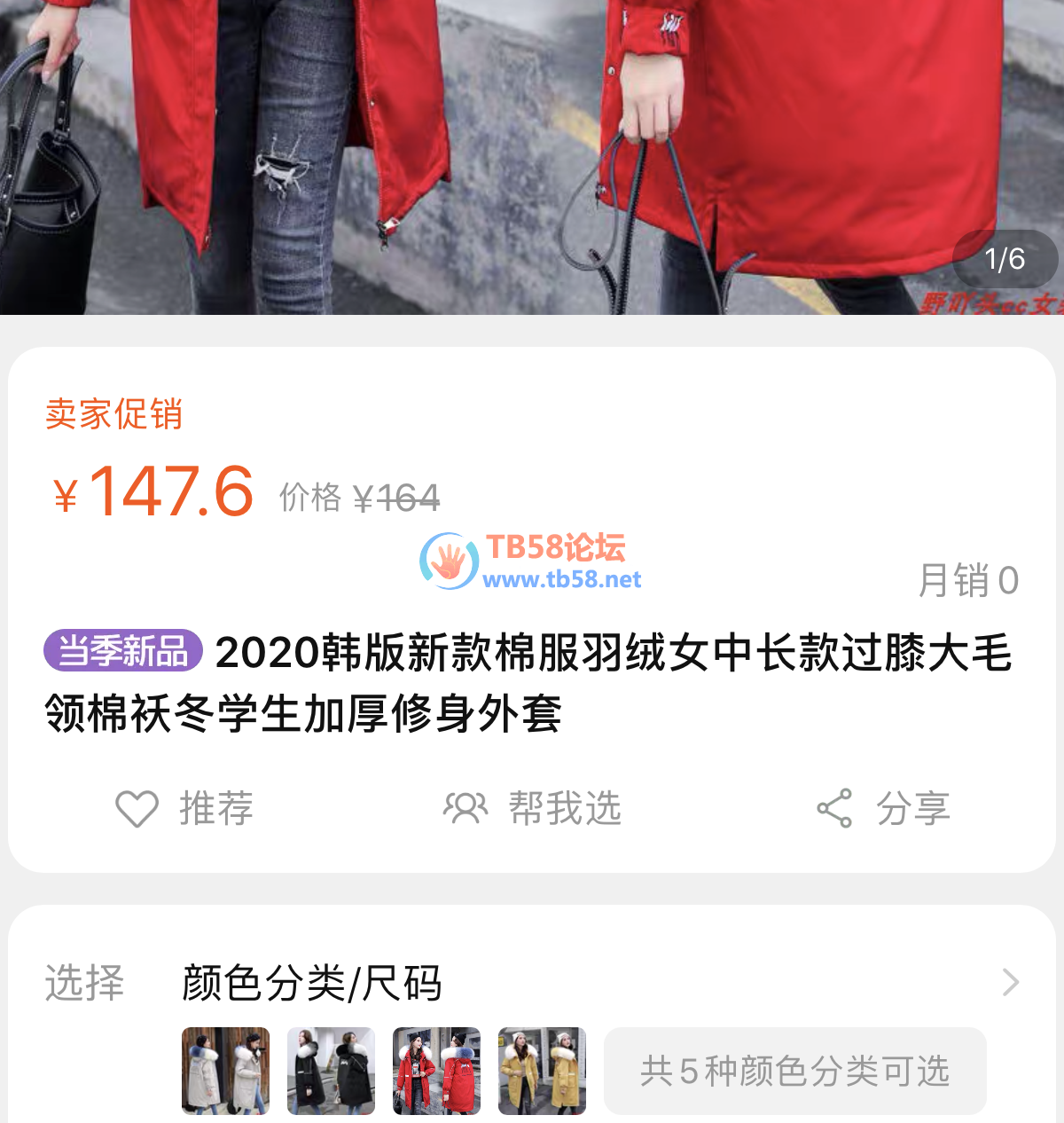Open the 颜色分类/尺码 selection row
Image resolution: width=1064 pixels, height=1123 pixels.
point(532,983)
